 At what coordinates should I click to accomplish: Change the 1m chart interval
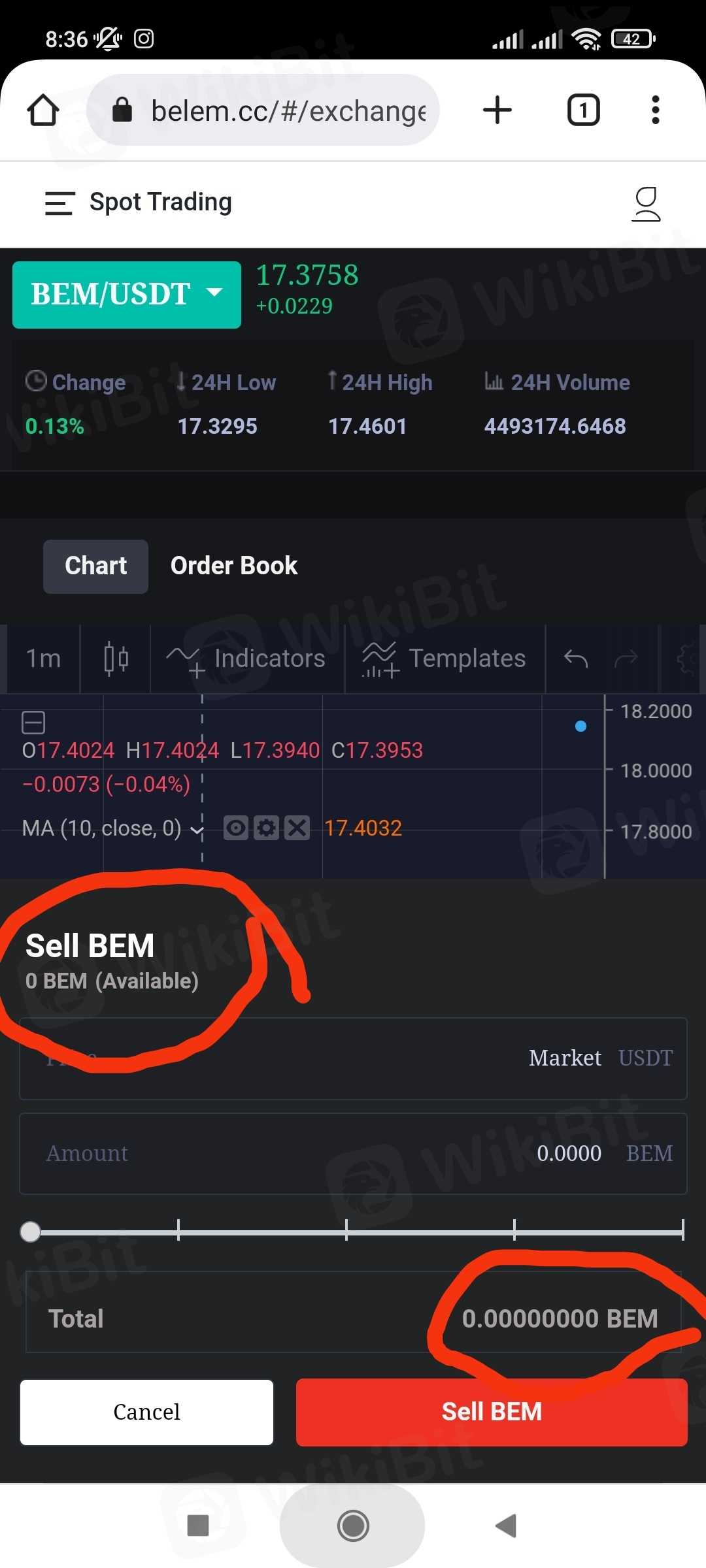[x=43, y=659]
